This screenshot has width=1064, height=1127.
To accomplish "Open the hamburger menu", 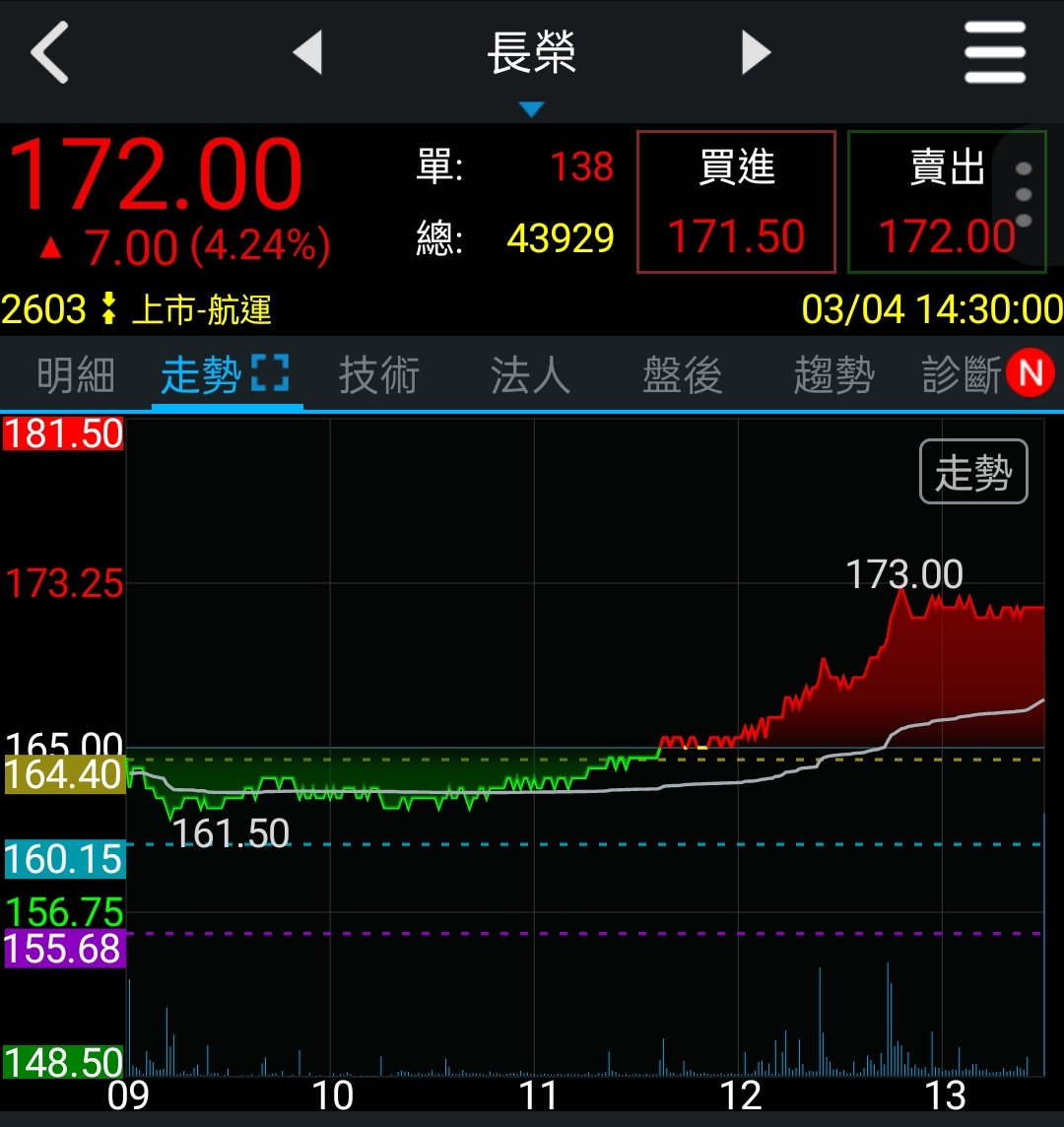I will 994,53.
